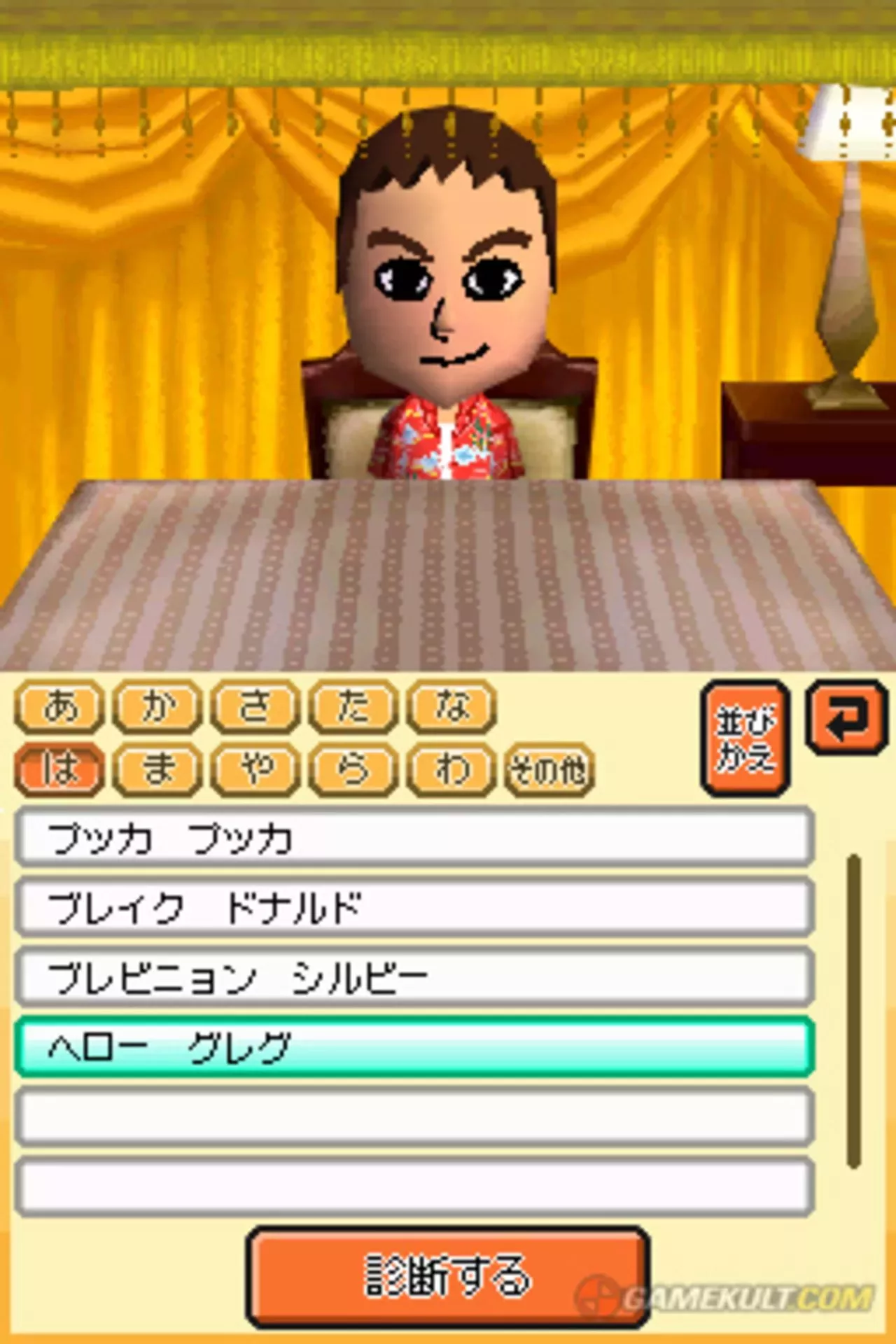Select the その他 filter
The width and height of the screenshot is (896, 1344).
[549, 770]
